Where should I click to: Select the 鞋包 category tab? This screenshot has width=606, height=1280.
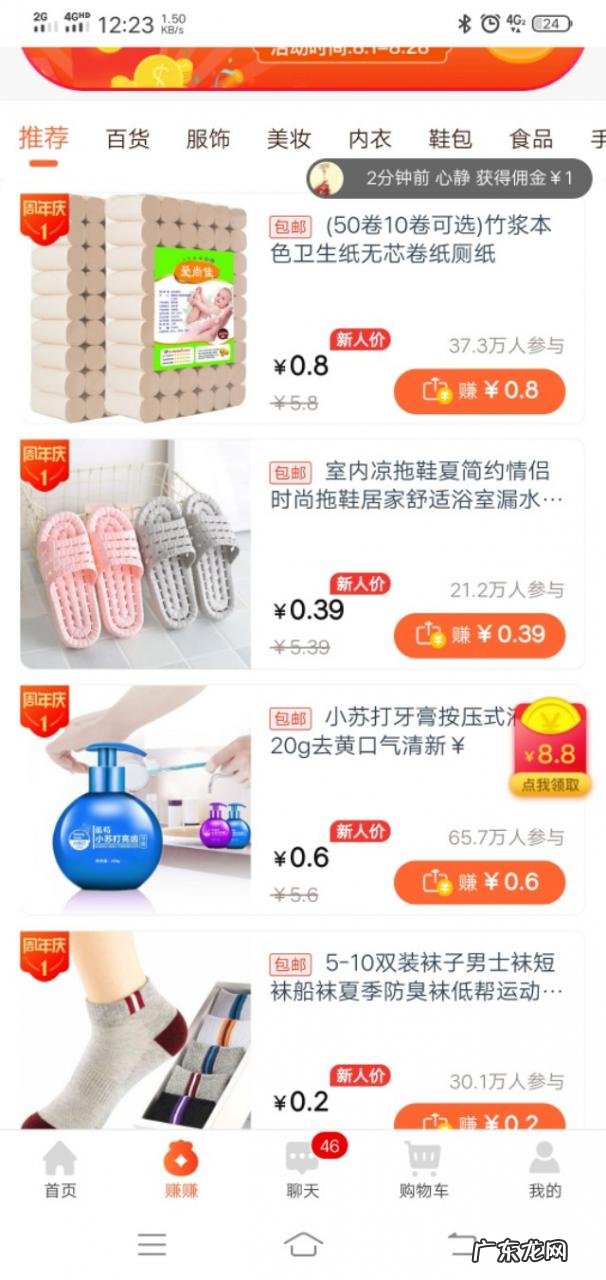450,139
